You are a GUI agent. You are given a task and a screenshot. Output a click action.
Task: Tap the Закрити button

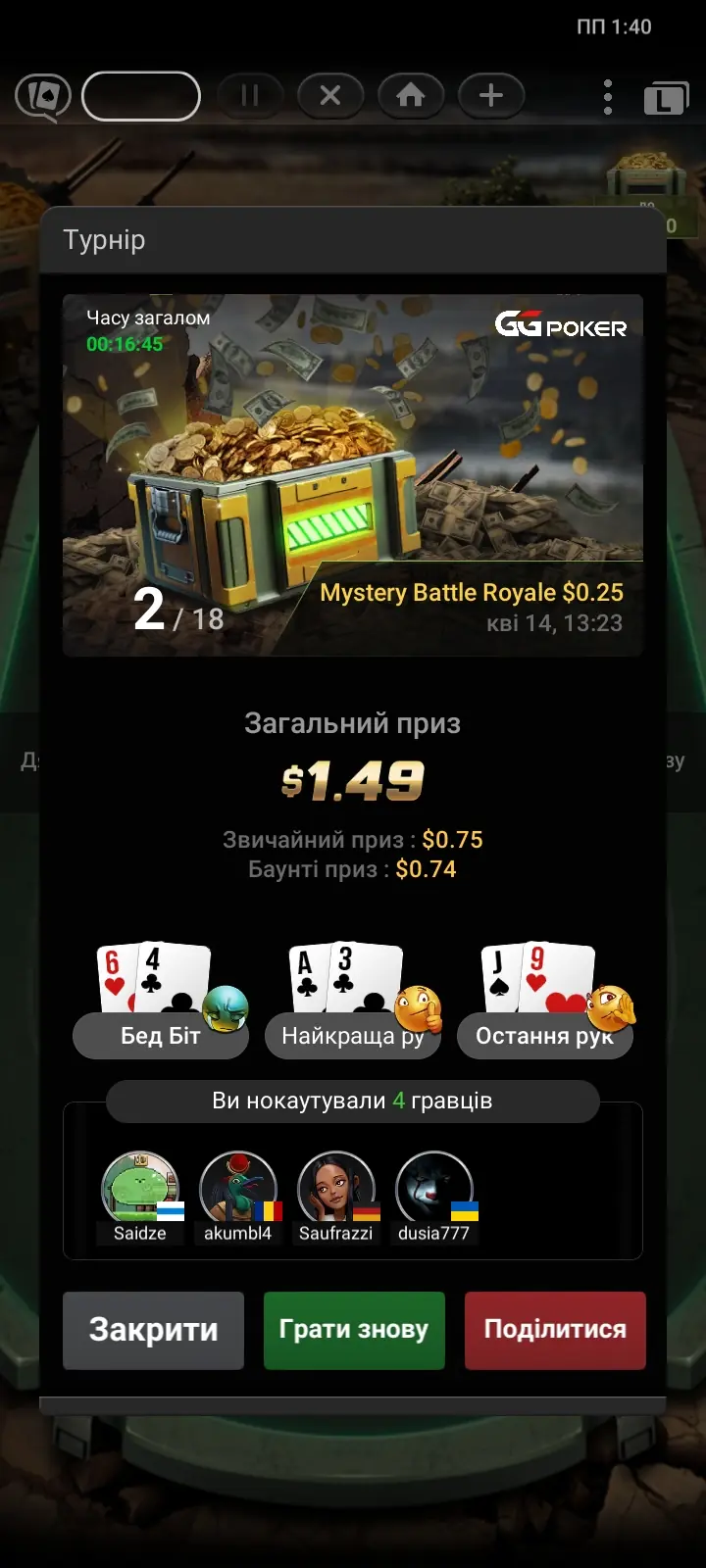pos(153,1330)
